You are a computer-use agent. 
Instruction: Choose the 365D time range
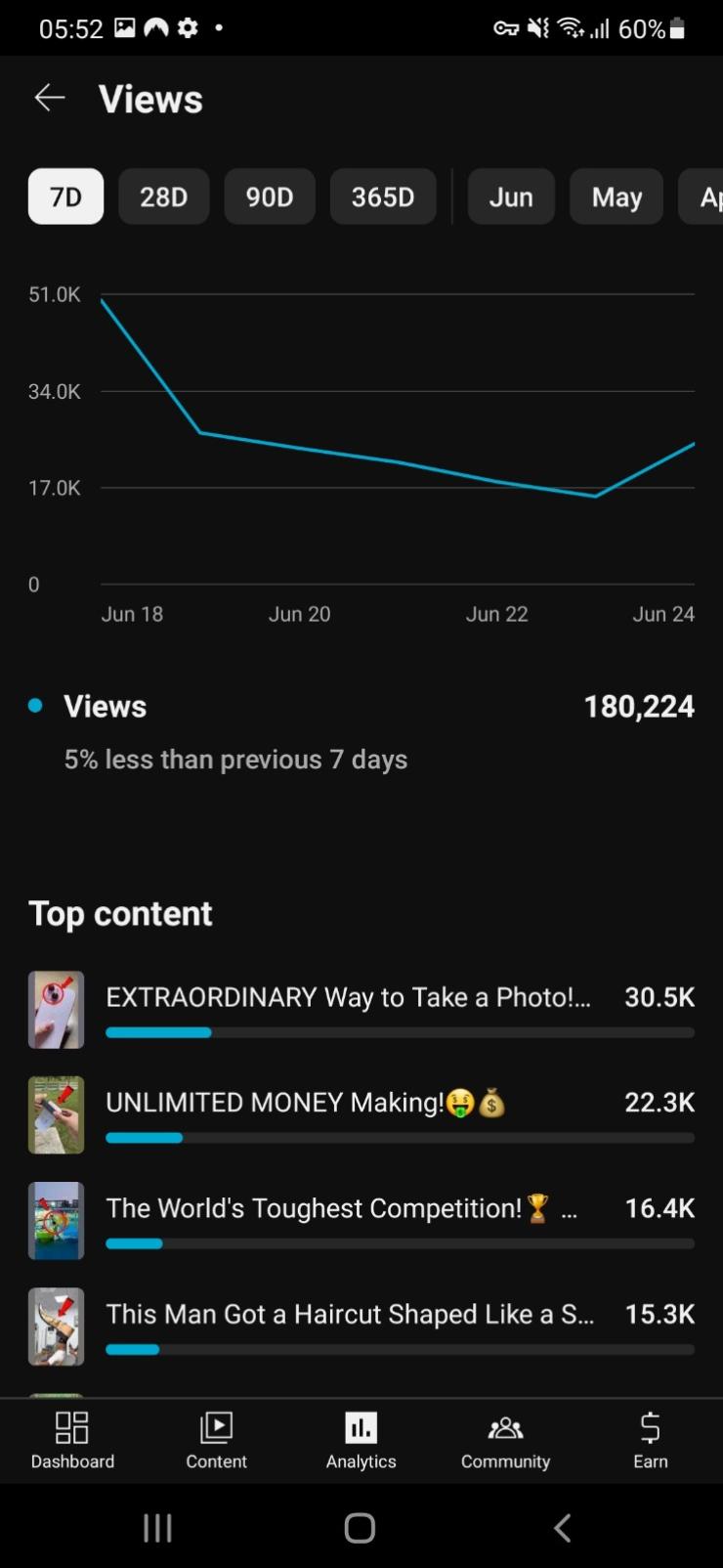(x=382, y=196)
